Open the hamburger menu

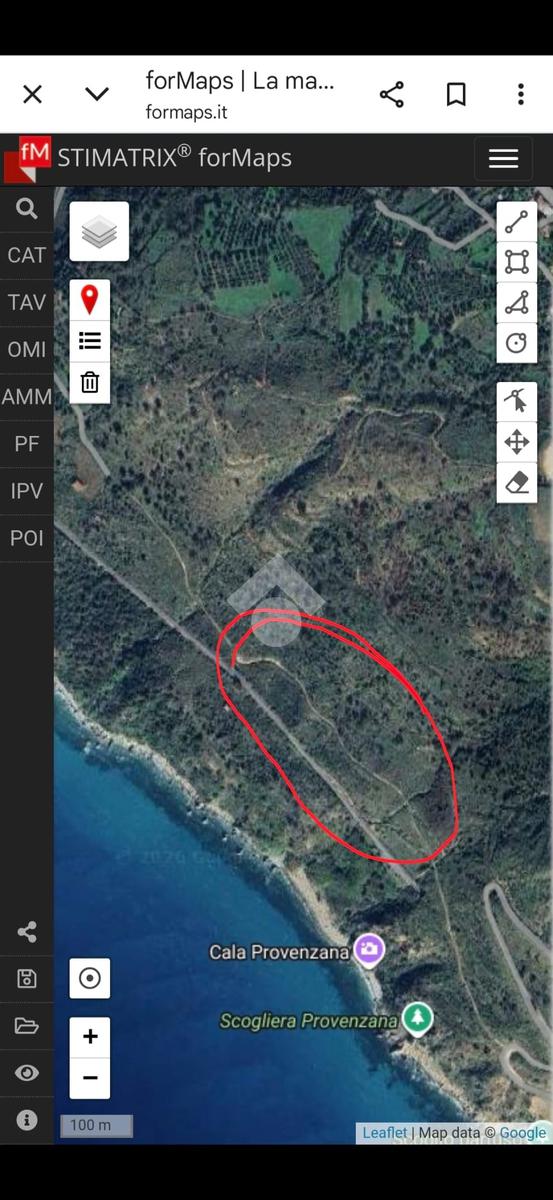[x=503, y=158]
